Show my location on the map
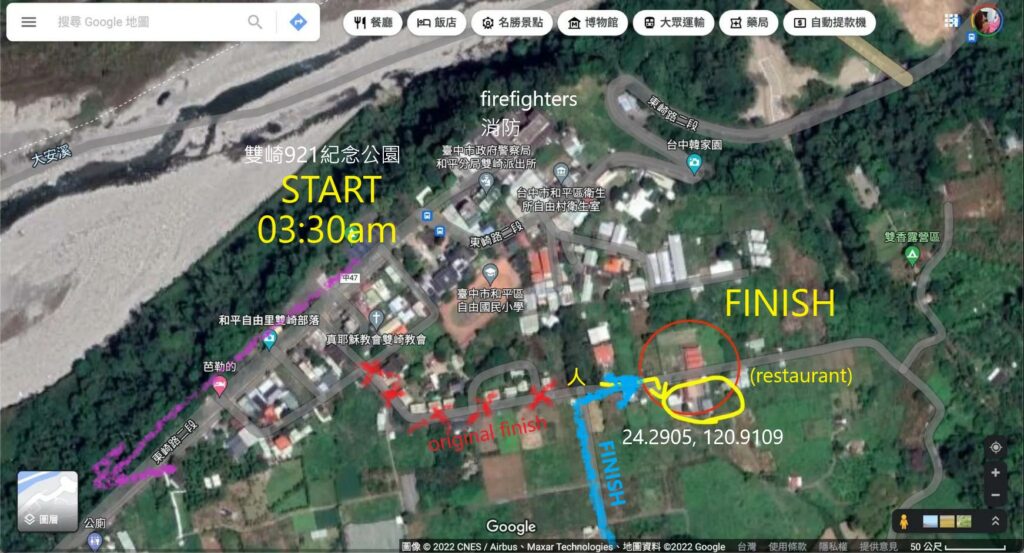The width and height of the screenshot is (1024, 553). [995, 447]
